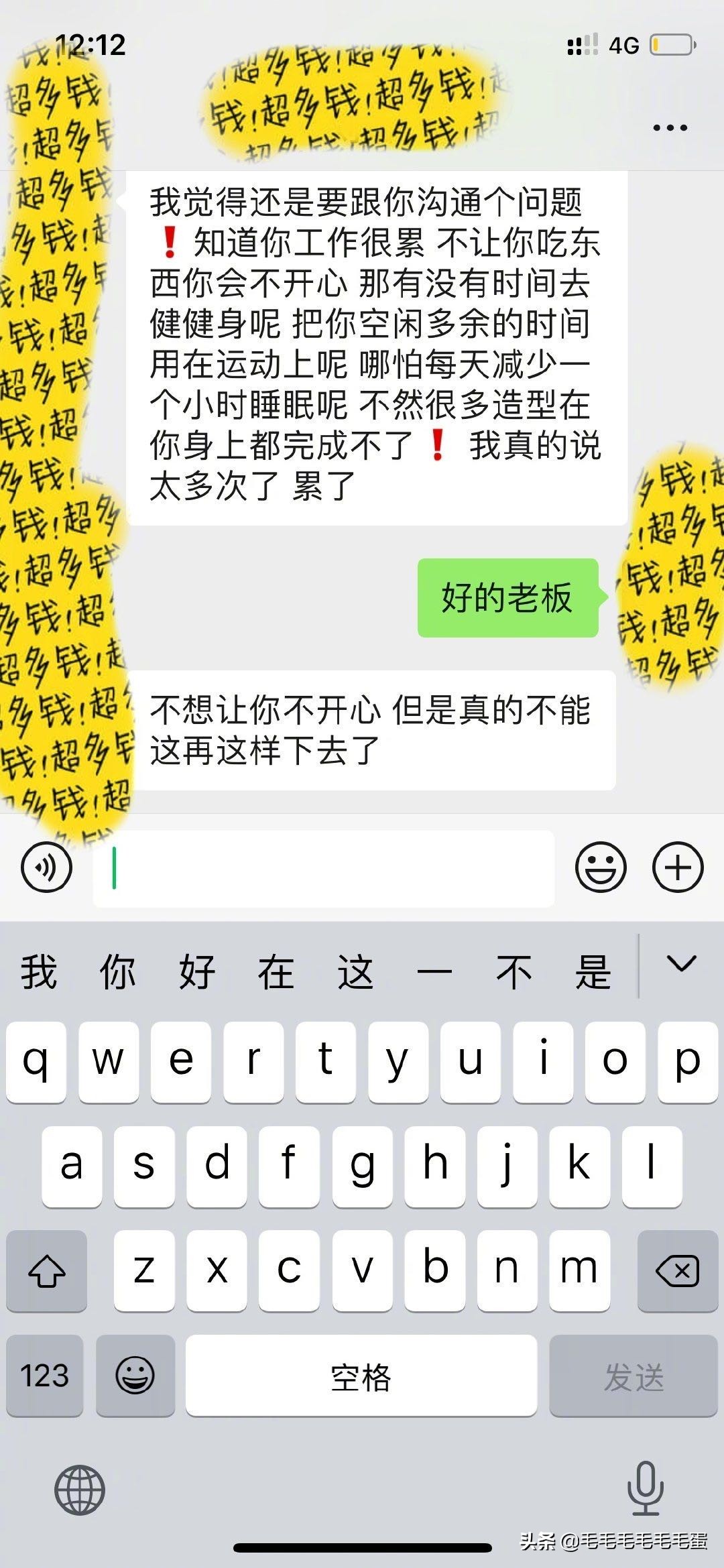Screen dimensions: 724x1568
Task: Type the letter q key
Action: pyautogui.click(x=36, y=1062)
